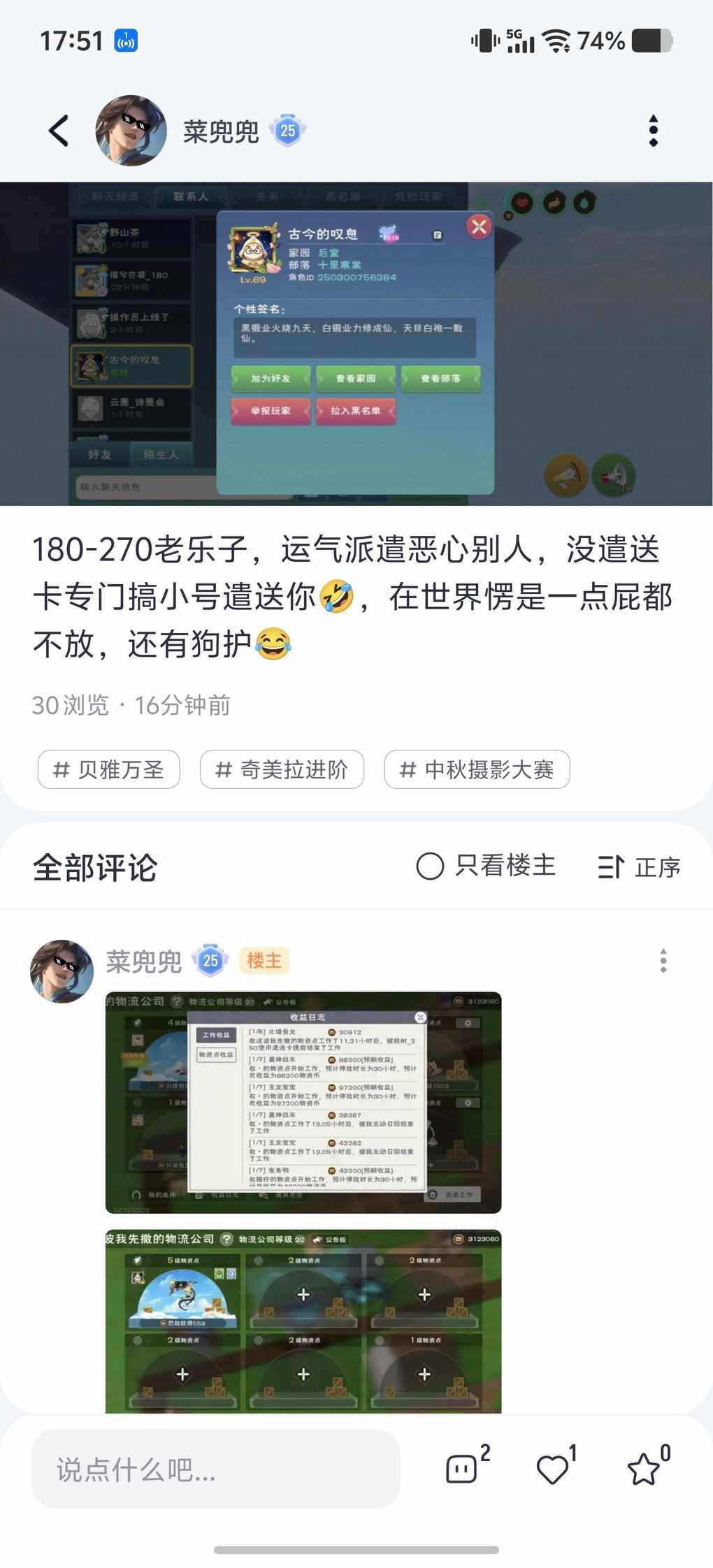Jump to the comments via the comment icon
This screenshot has width=713, height=1568.
463,1468
